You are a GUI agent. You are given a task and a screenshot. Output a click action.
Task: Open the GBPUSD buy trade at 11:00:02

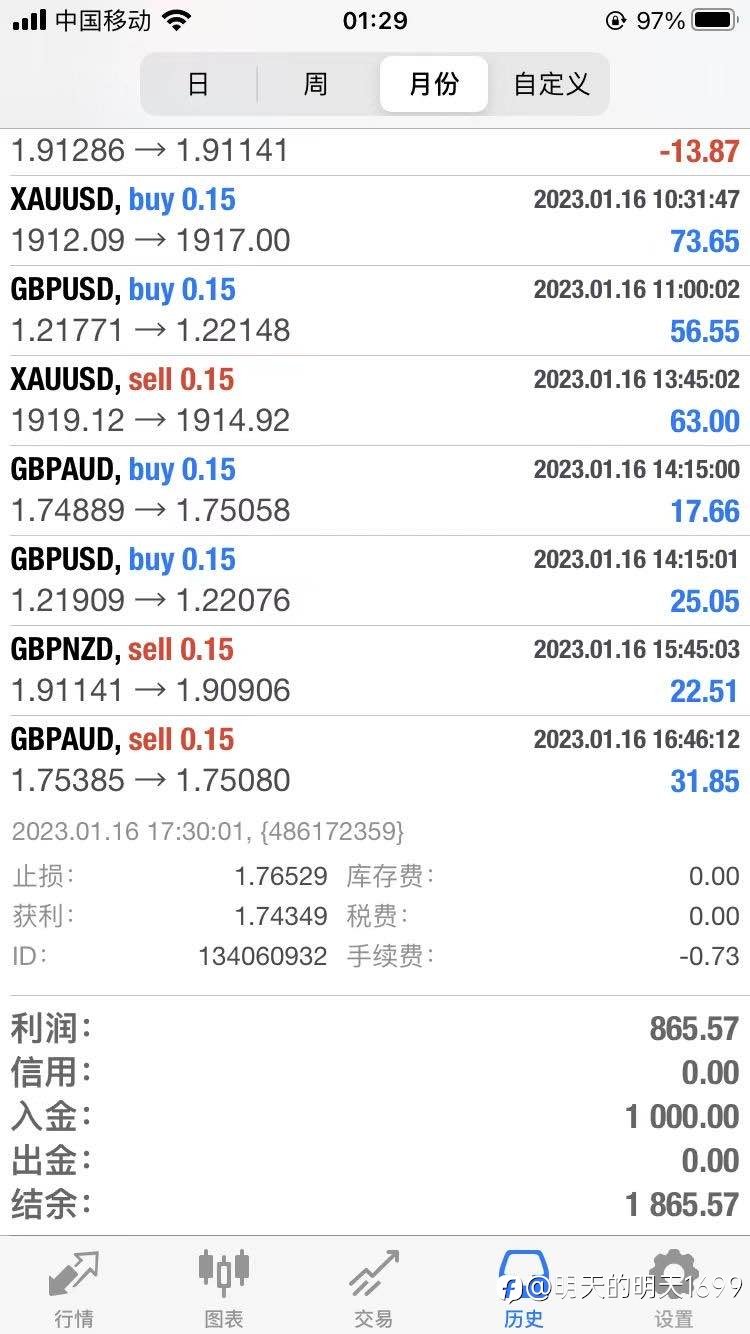click(375, 310)
